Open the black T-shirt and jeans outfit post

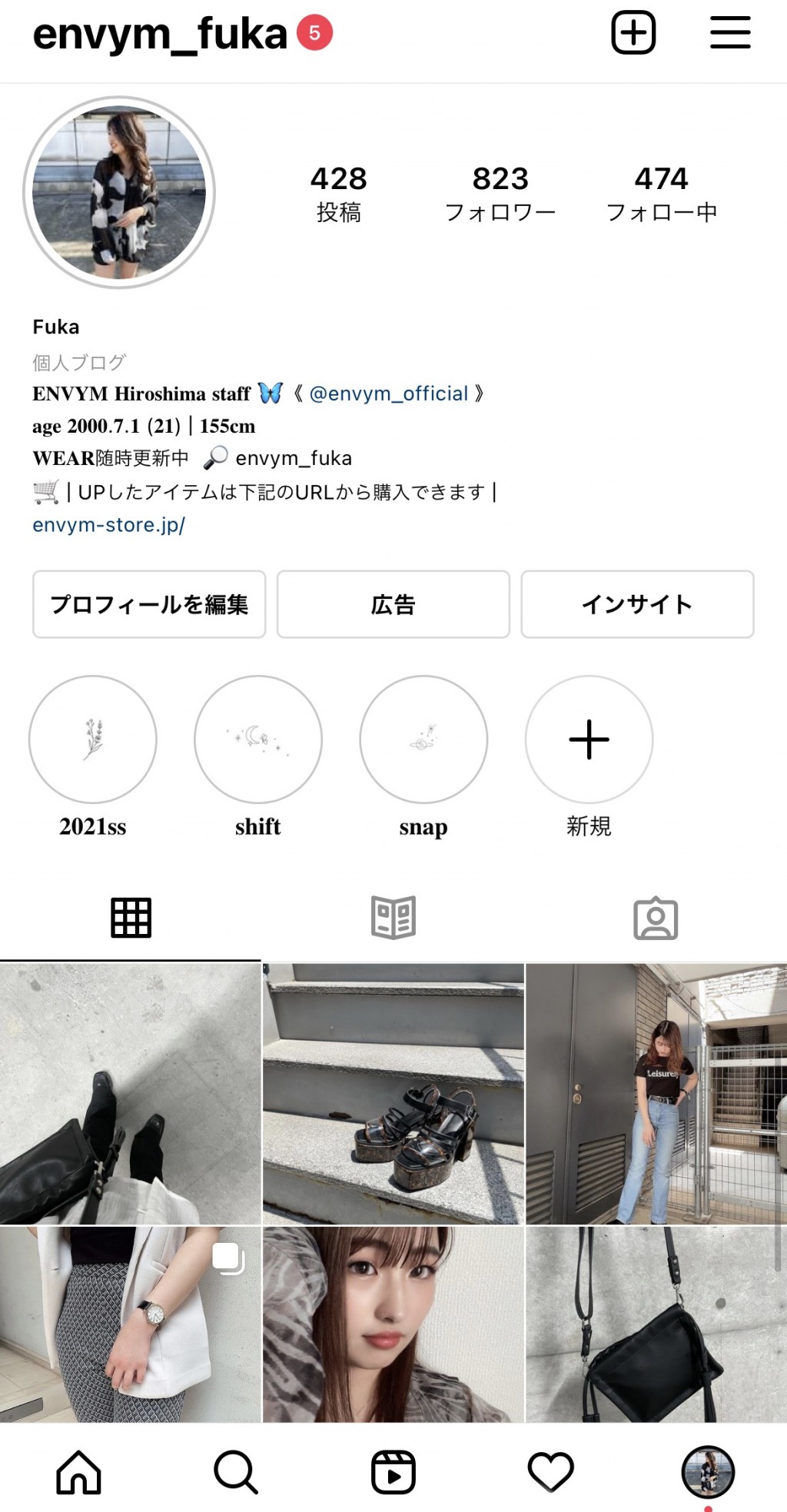[656, 1093]
